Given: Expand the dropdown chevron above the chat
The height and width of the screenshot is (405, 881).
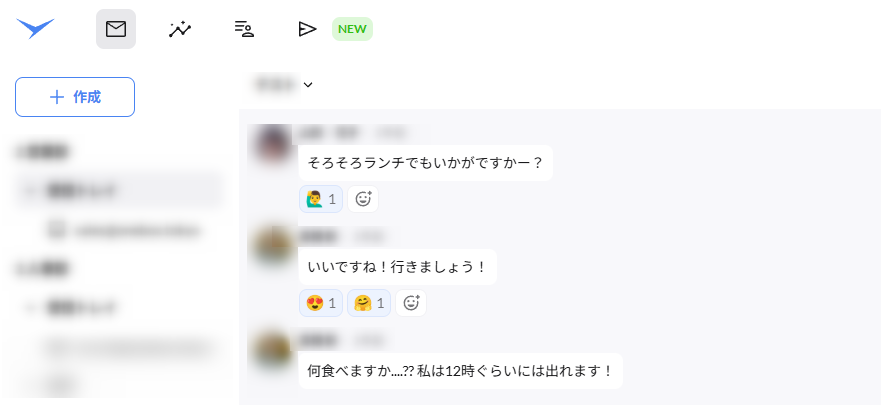Looking at the screenshot, I should point(308,85).
